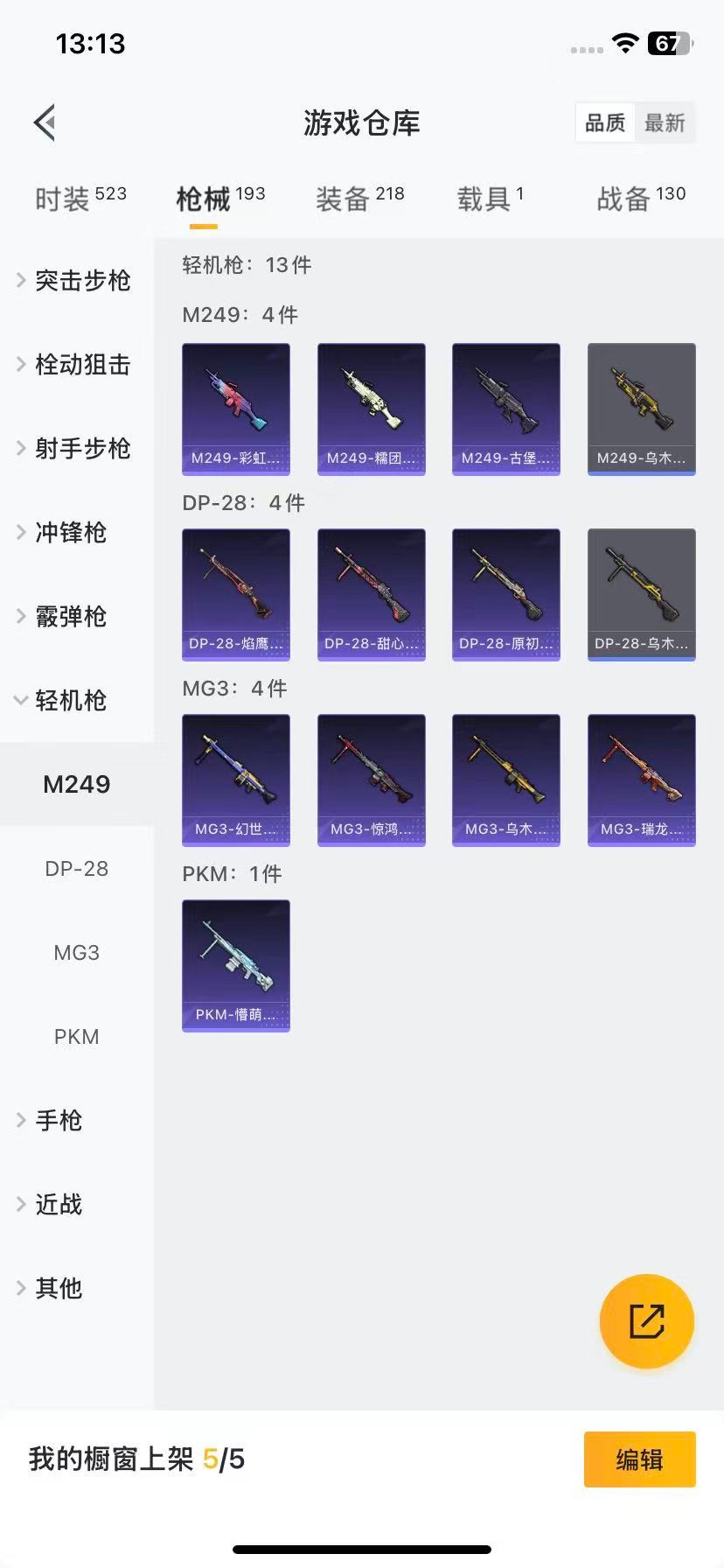724x1568 pixels.
Task: Open the 载具 tab
Action: click(490, 199)
